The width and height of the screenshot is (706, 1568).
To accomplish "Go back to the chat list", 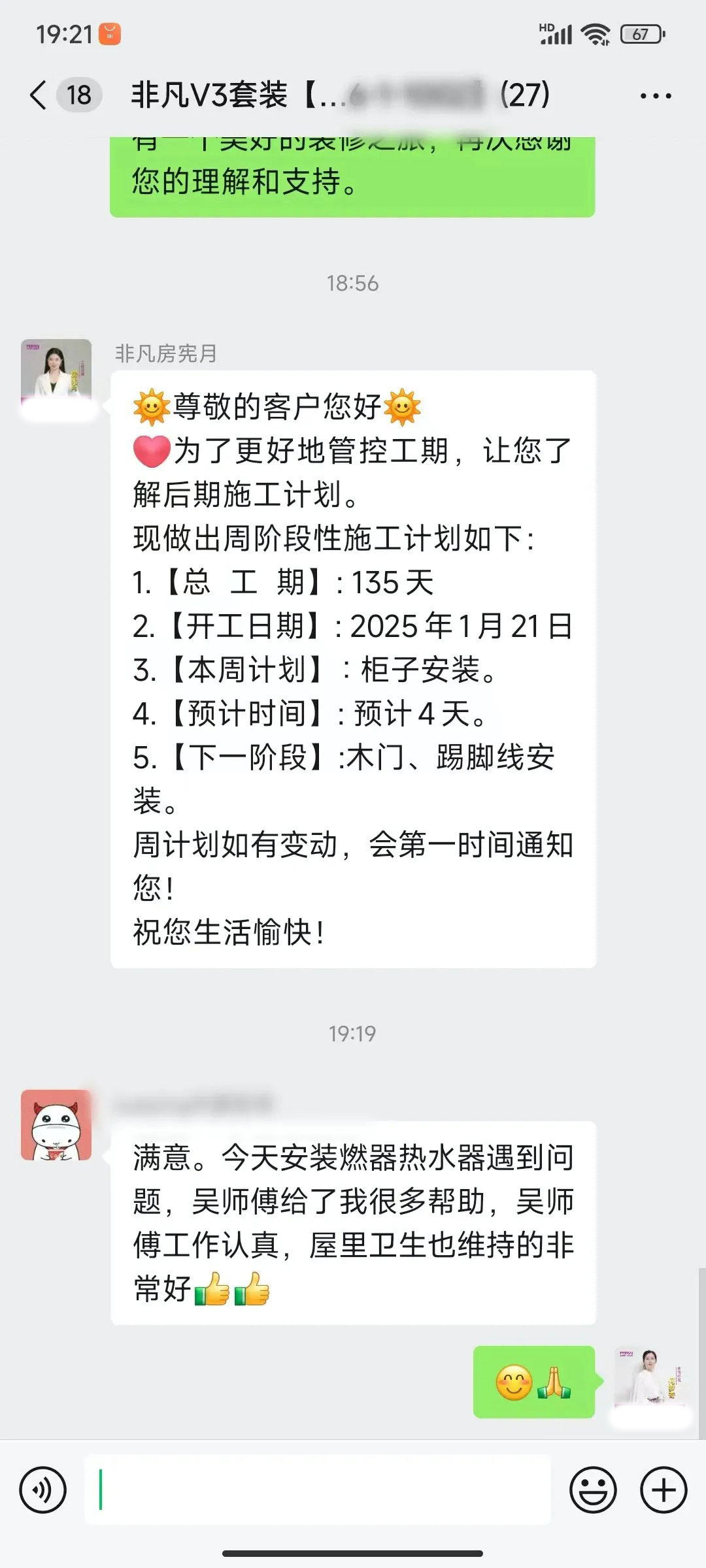I will point(39,95).
